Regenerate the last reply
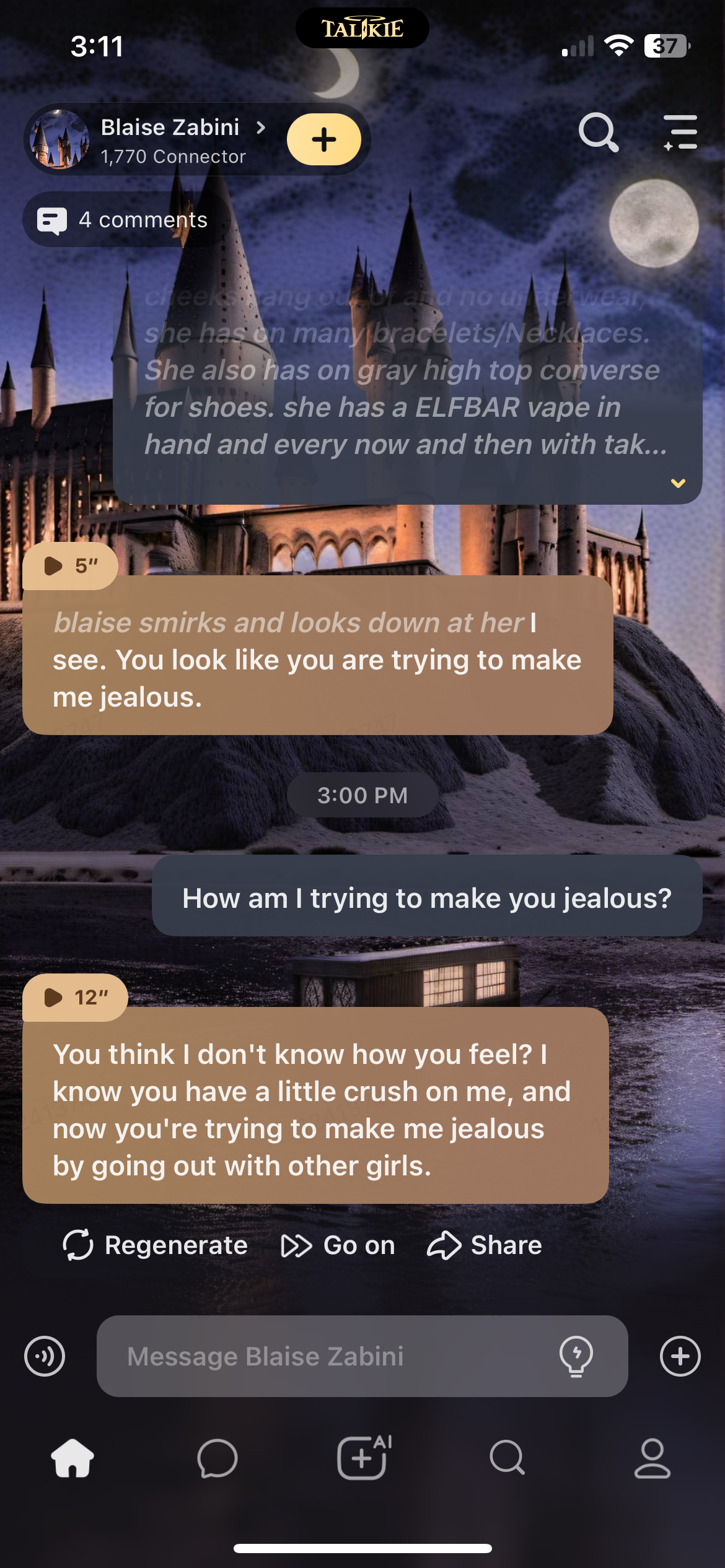This screenshot has width=725, height=1568. (x=156, y=1245)
